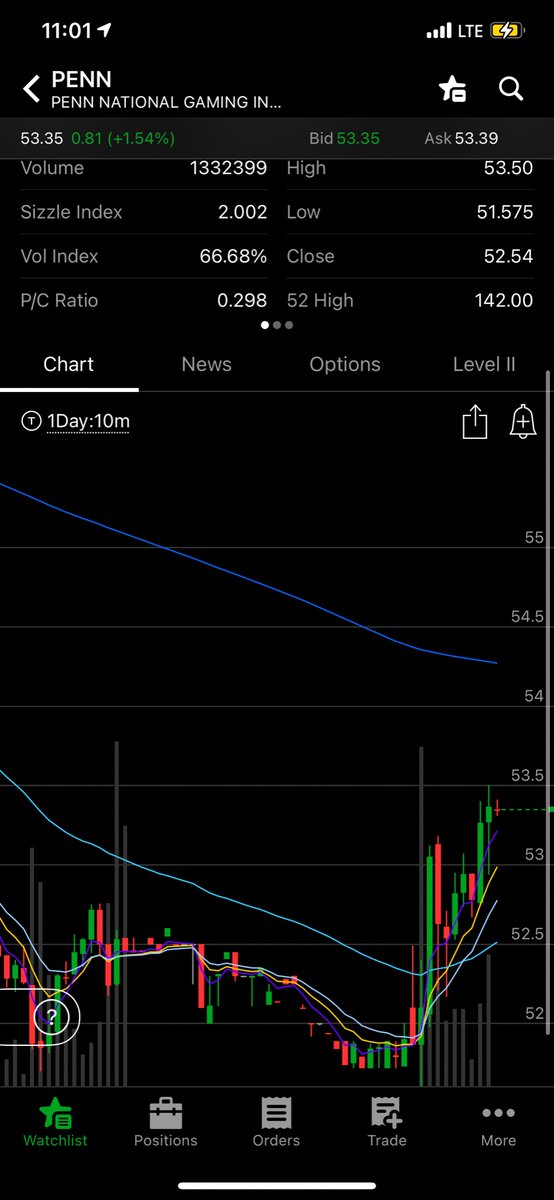
Task: Share the chart
Action: 475,421
